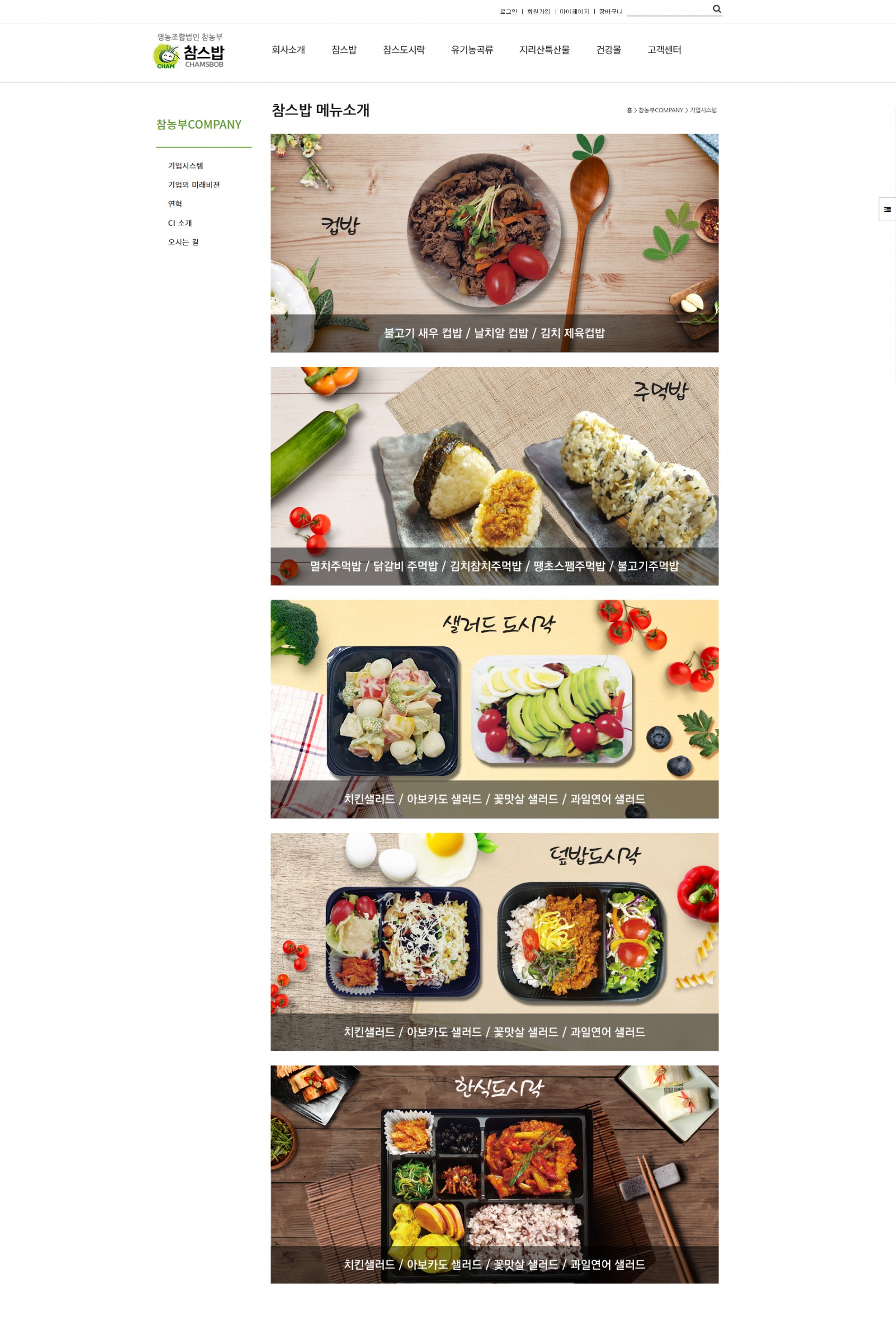Screen dimensions: 896x1337
Task: Open the 참스도시락 menu
Action: 405,50
